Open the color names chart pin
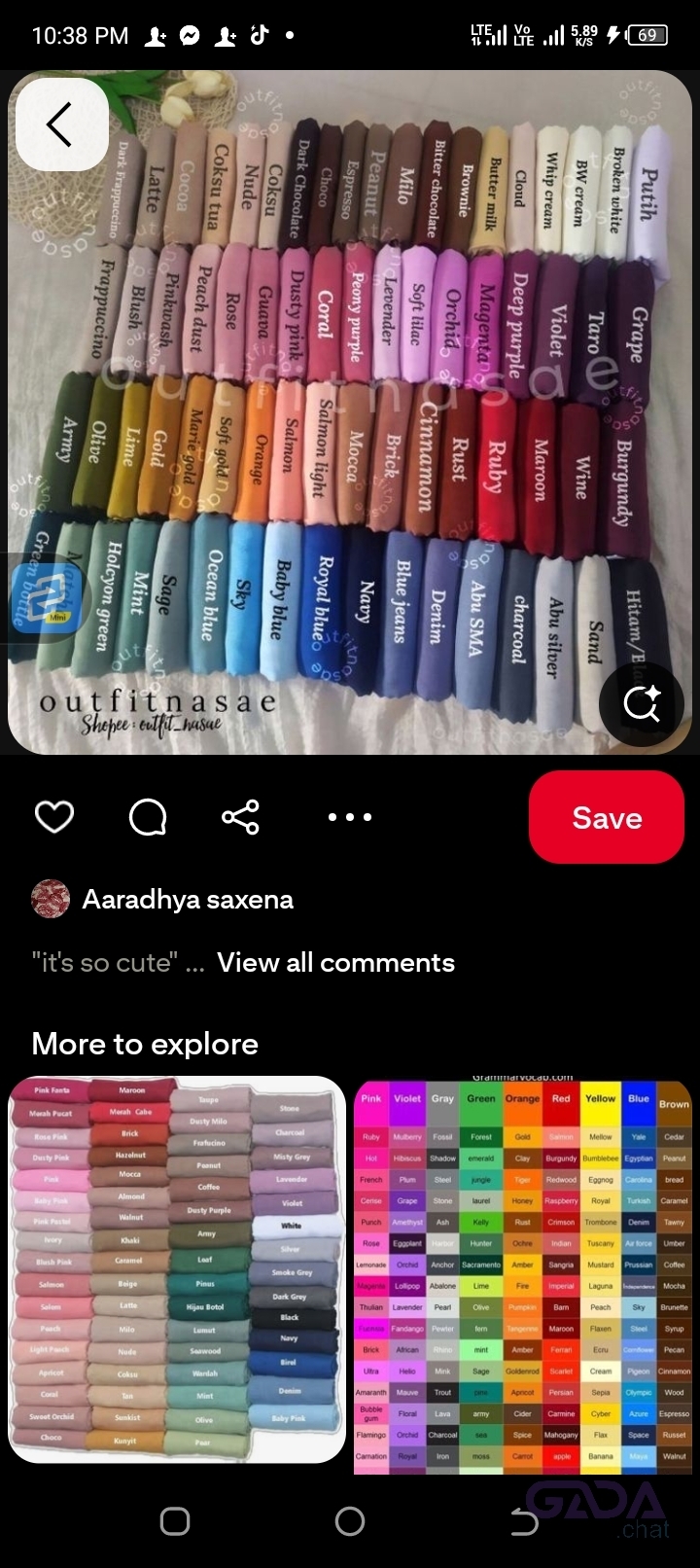The image size is (700, 1568). (523, 1274)
